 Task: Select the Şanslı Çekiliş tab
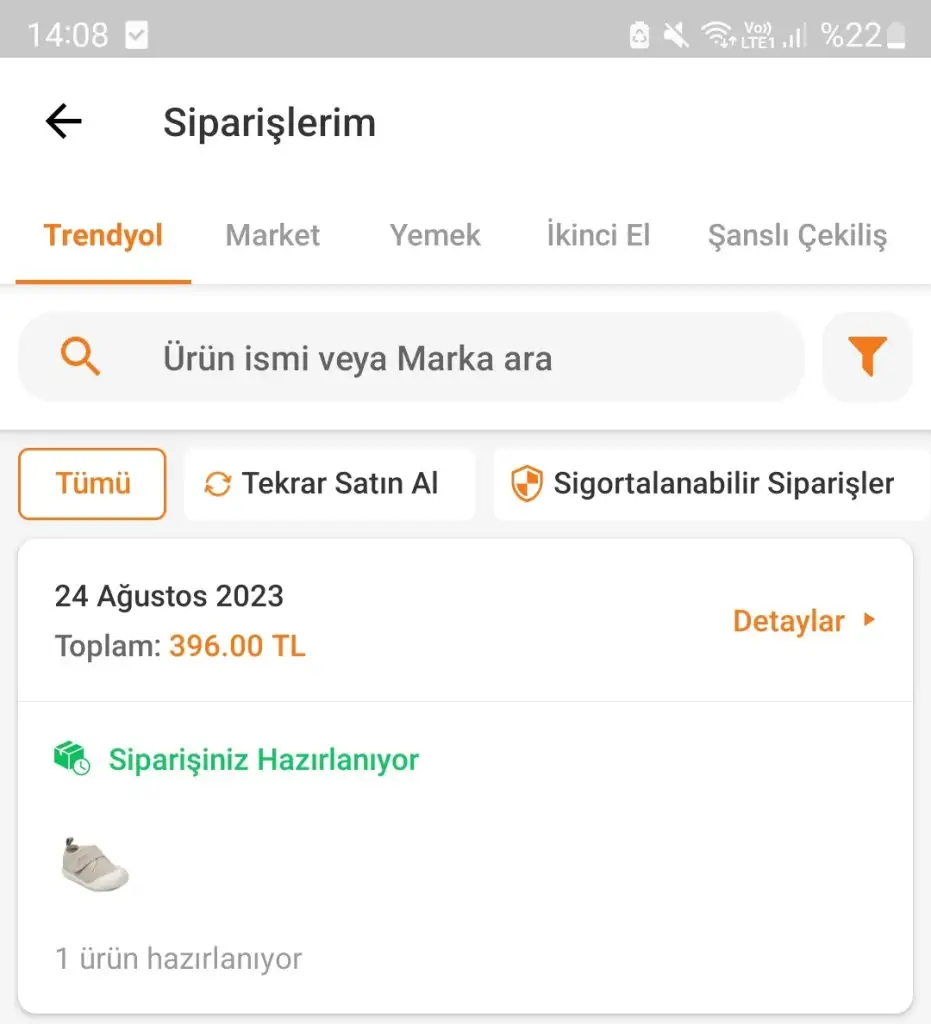[x=797, y=236]
